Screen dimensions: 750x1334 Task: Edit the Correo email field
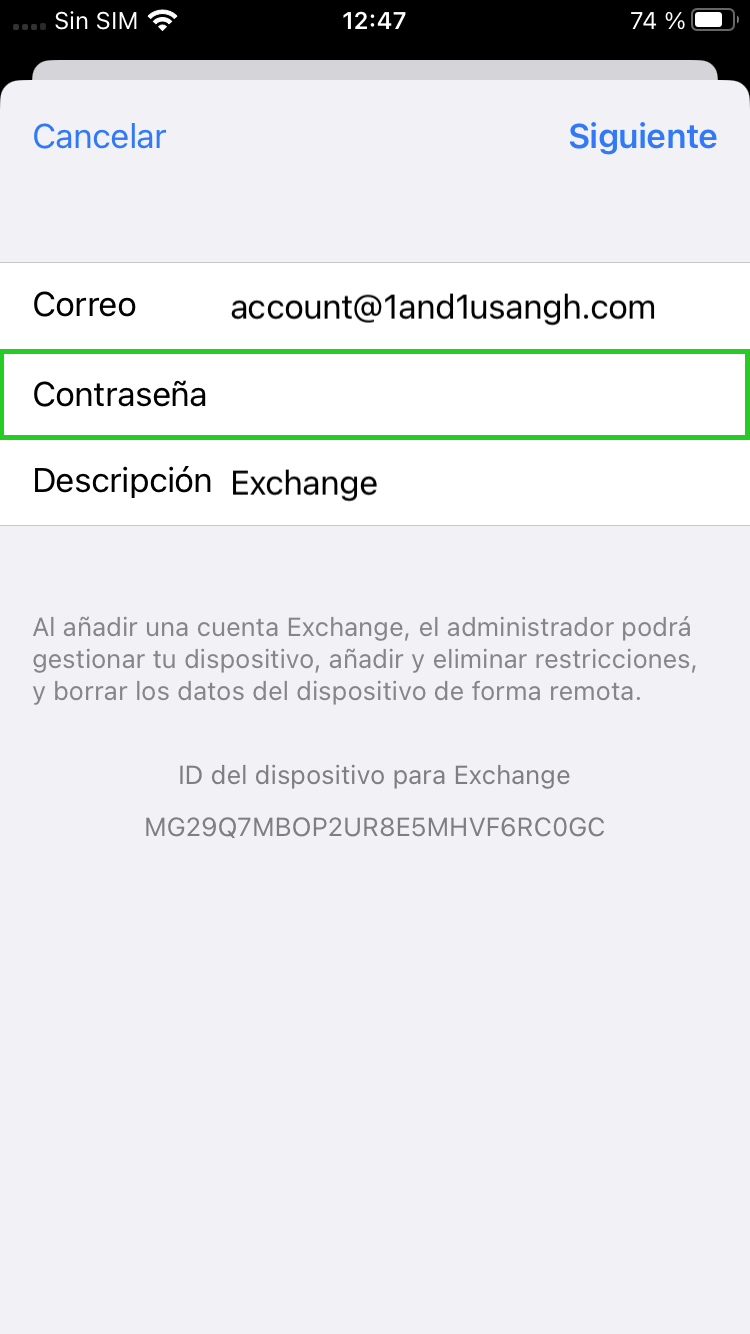coord(375,306)
